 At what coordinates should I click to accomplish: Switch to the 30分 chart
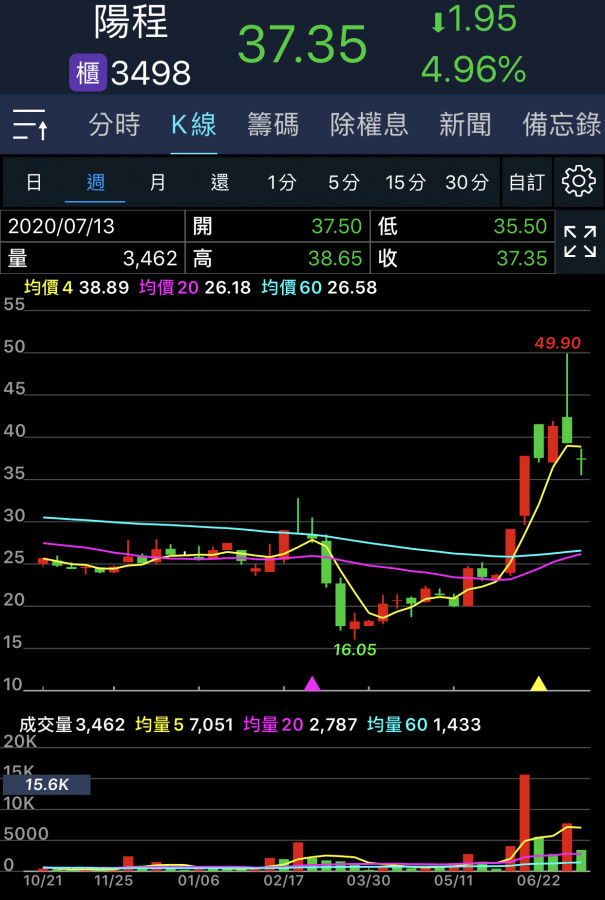467,182
